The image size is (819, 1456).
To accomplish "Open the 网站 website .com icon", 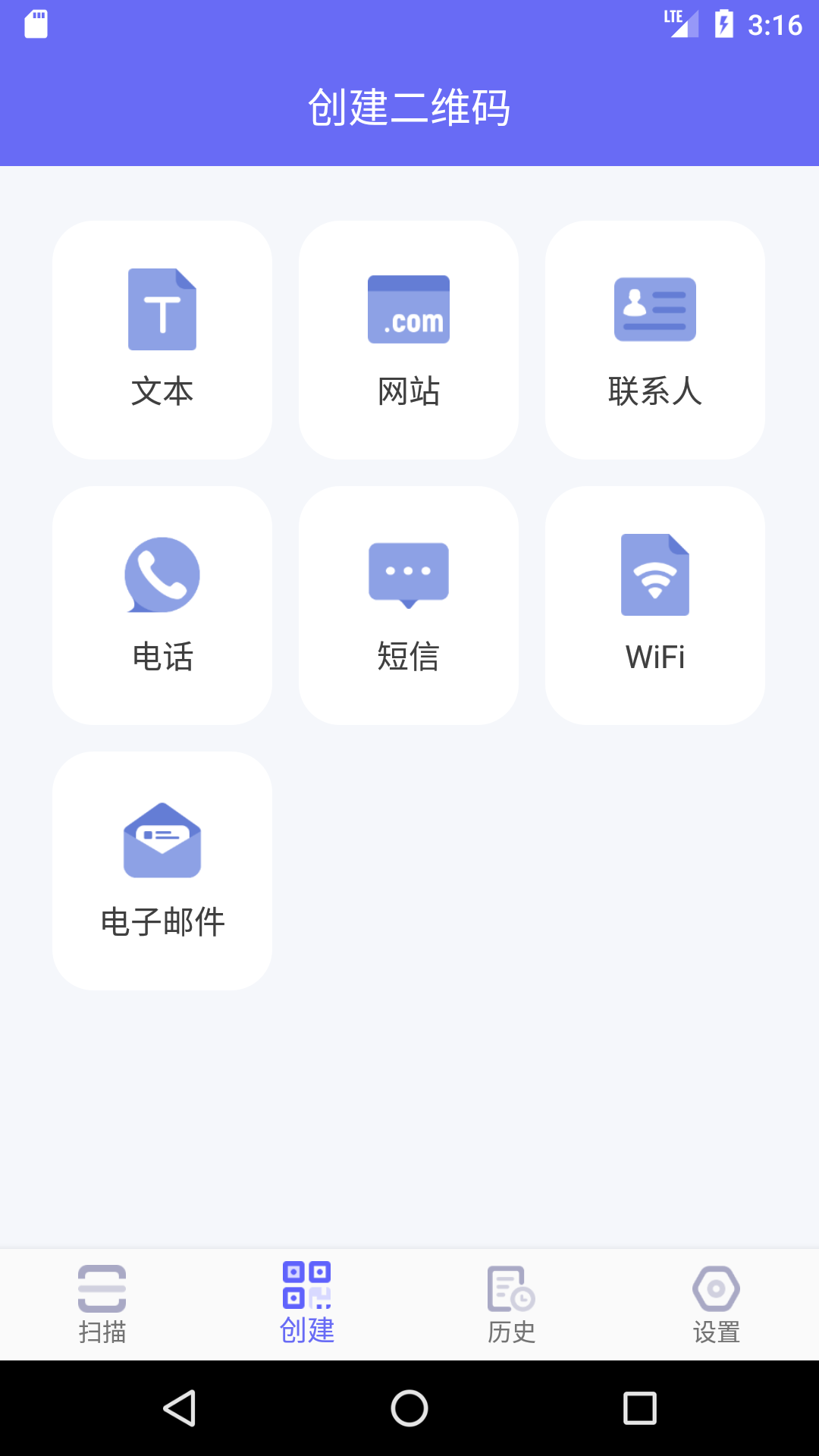I will 408,309.
